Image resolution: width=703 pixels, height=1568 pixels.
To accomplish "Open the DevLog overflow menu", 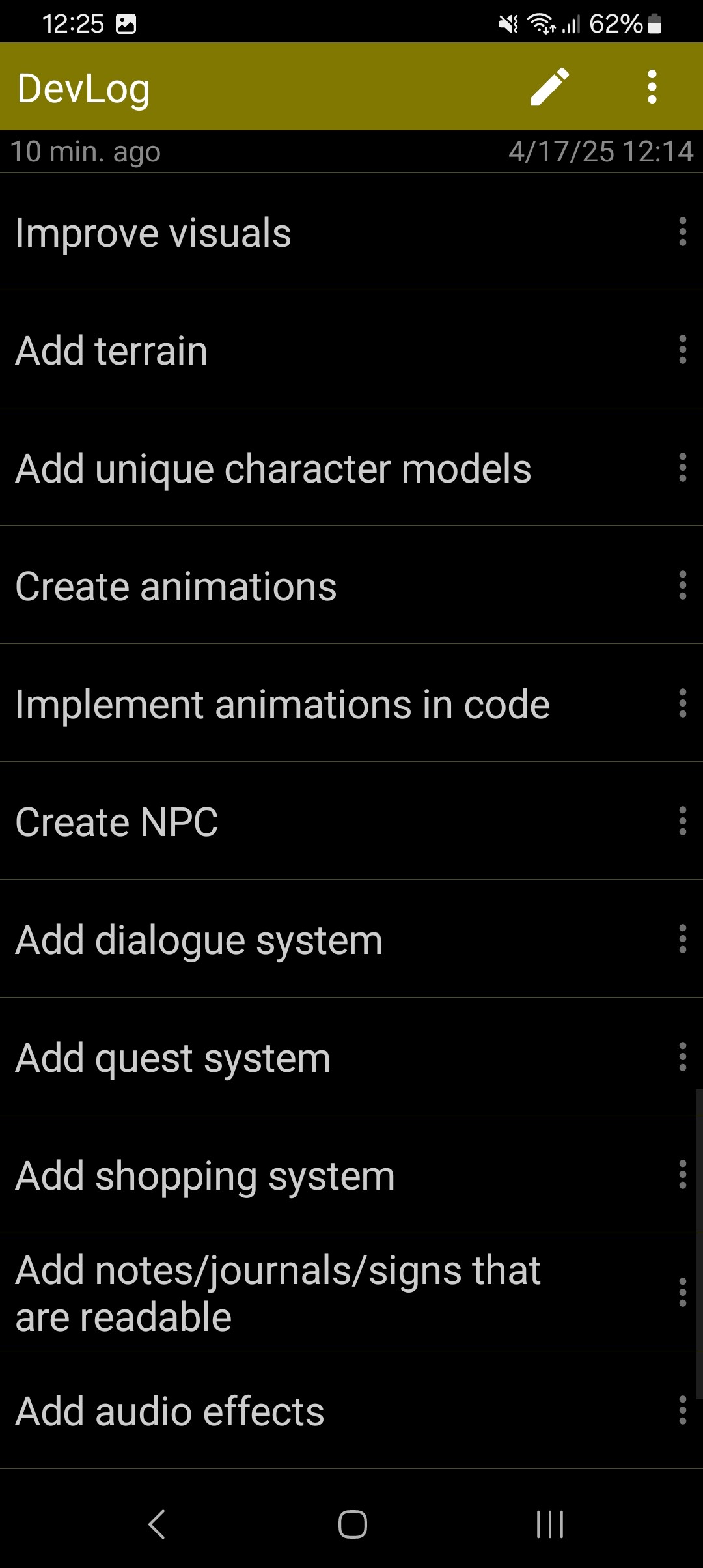I will click(x=652, y=87).
